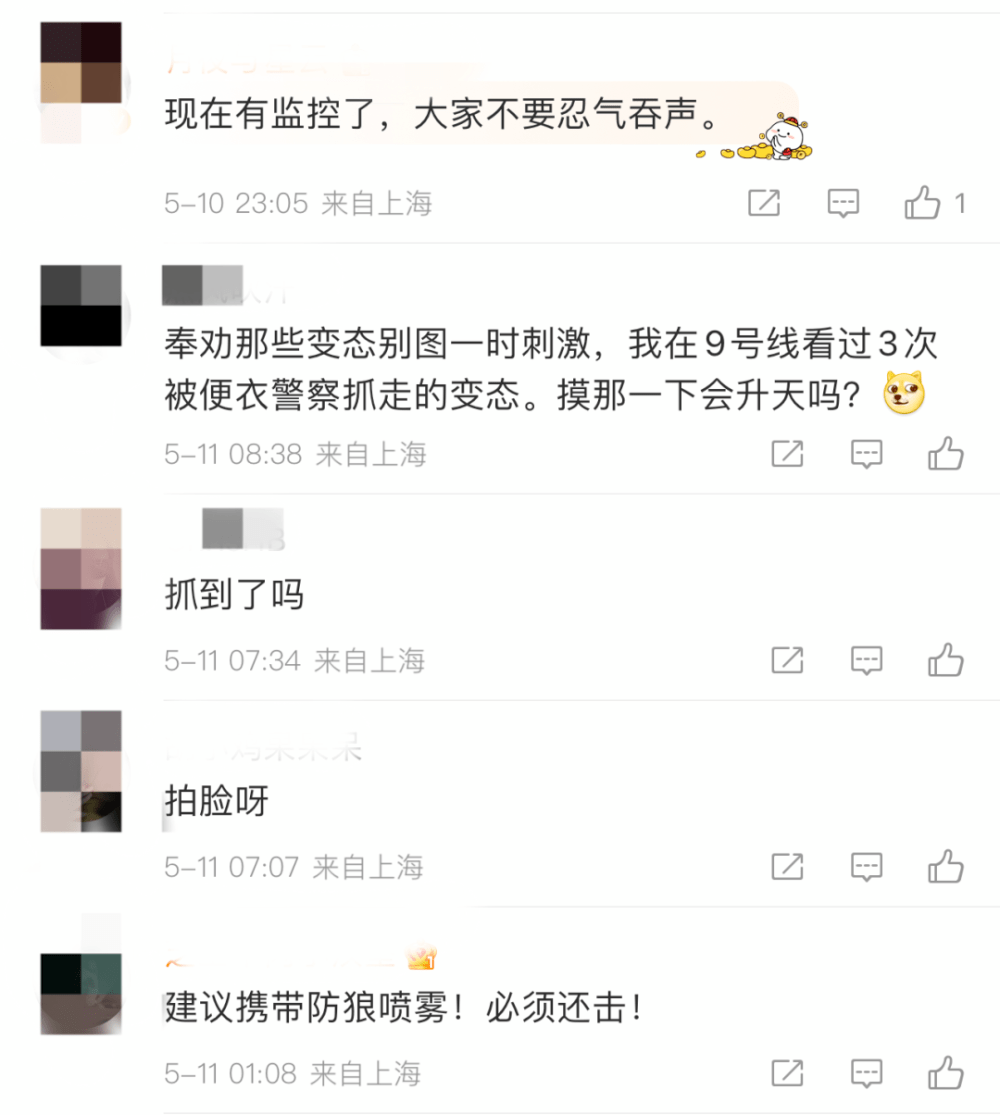The width and height of the screenshot is (1000, 1115).
Task: Reply to the comment '现在有监控了，大家不要忍气吞声'
Action: [844, 204]
